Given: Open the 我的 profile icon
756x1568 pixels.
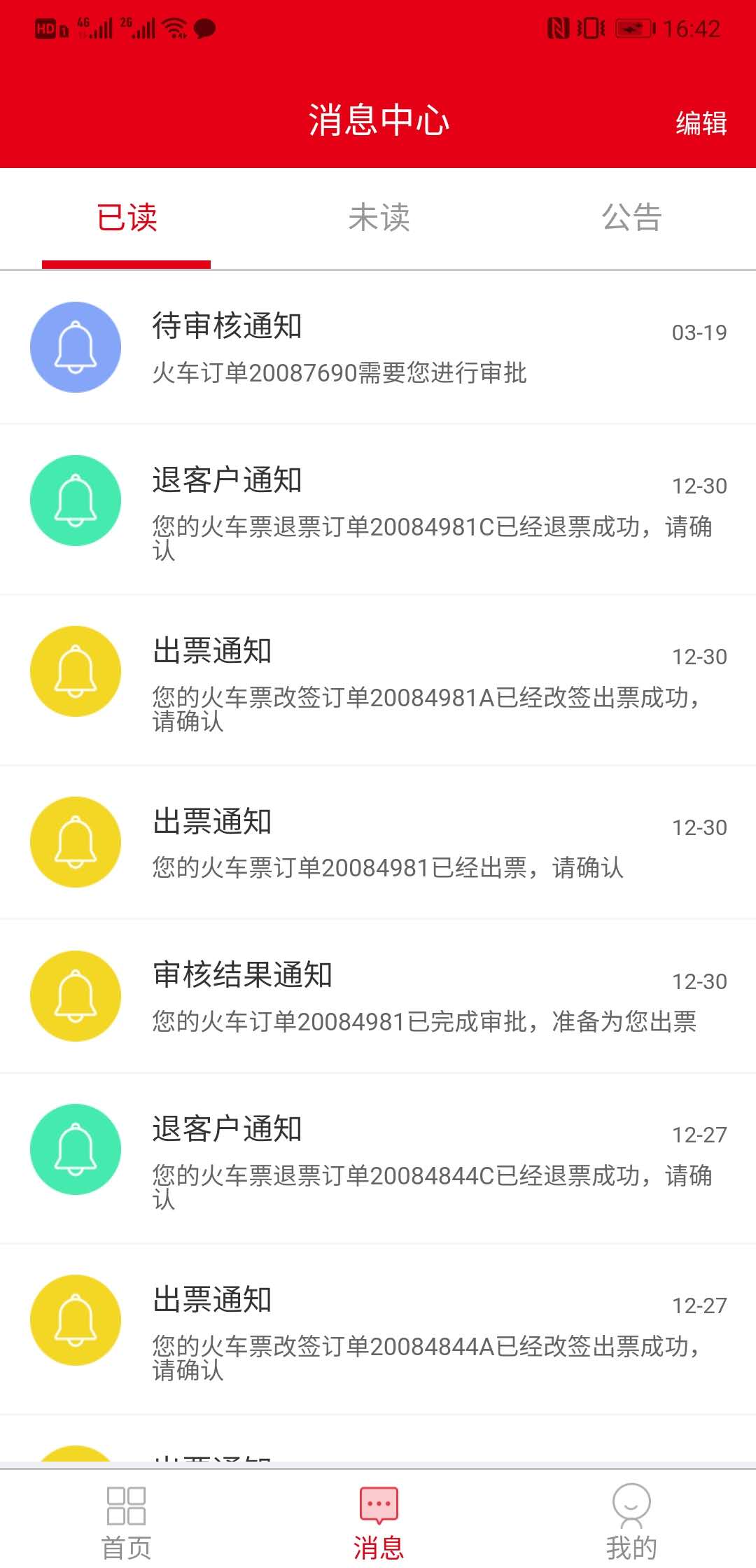Looking at the screenshot, I should point(629,1501).
